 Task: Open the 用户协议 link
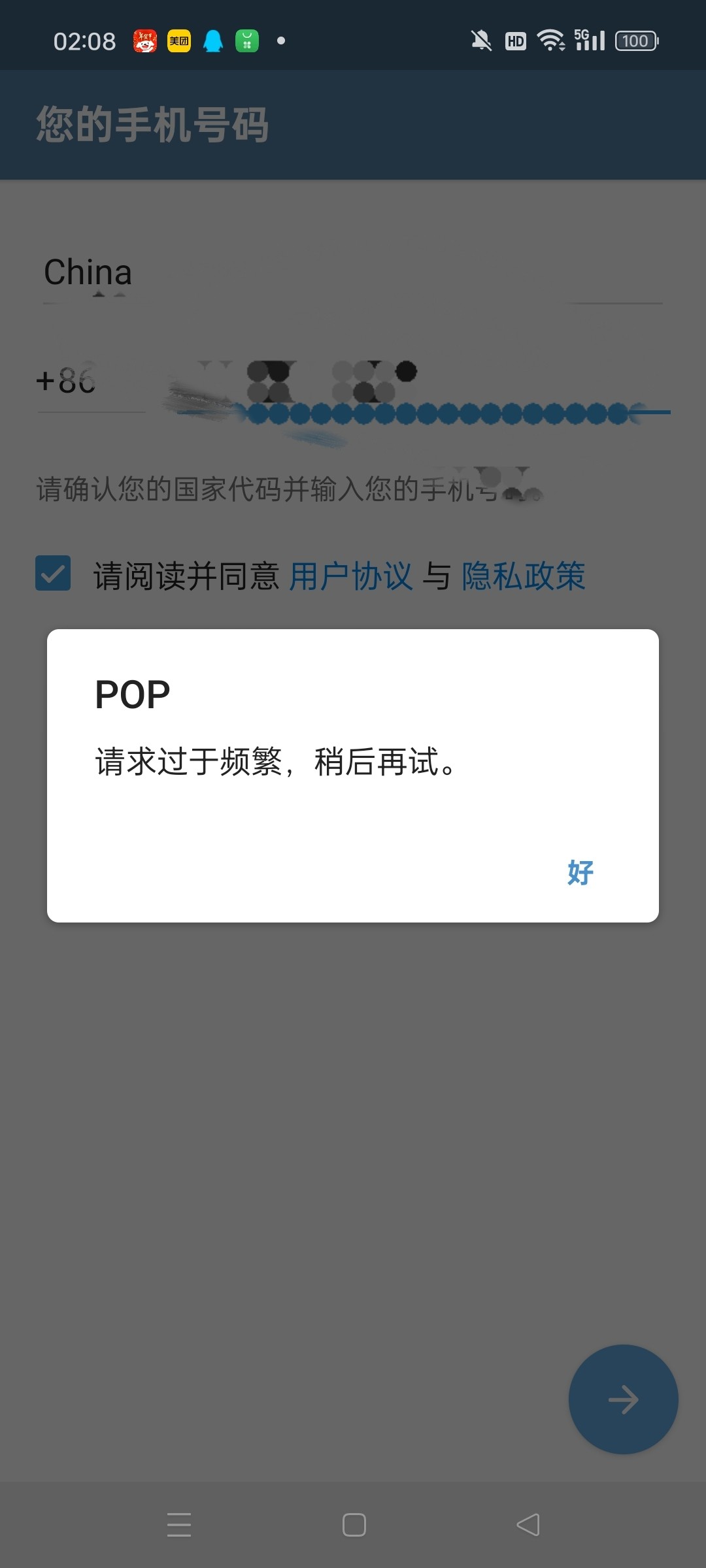pos(351,576)
